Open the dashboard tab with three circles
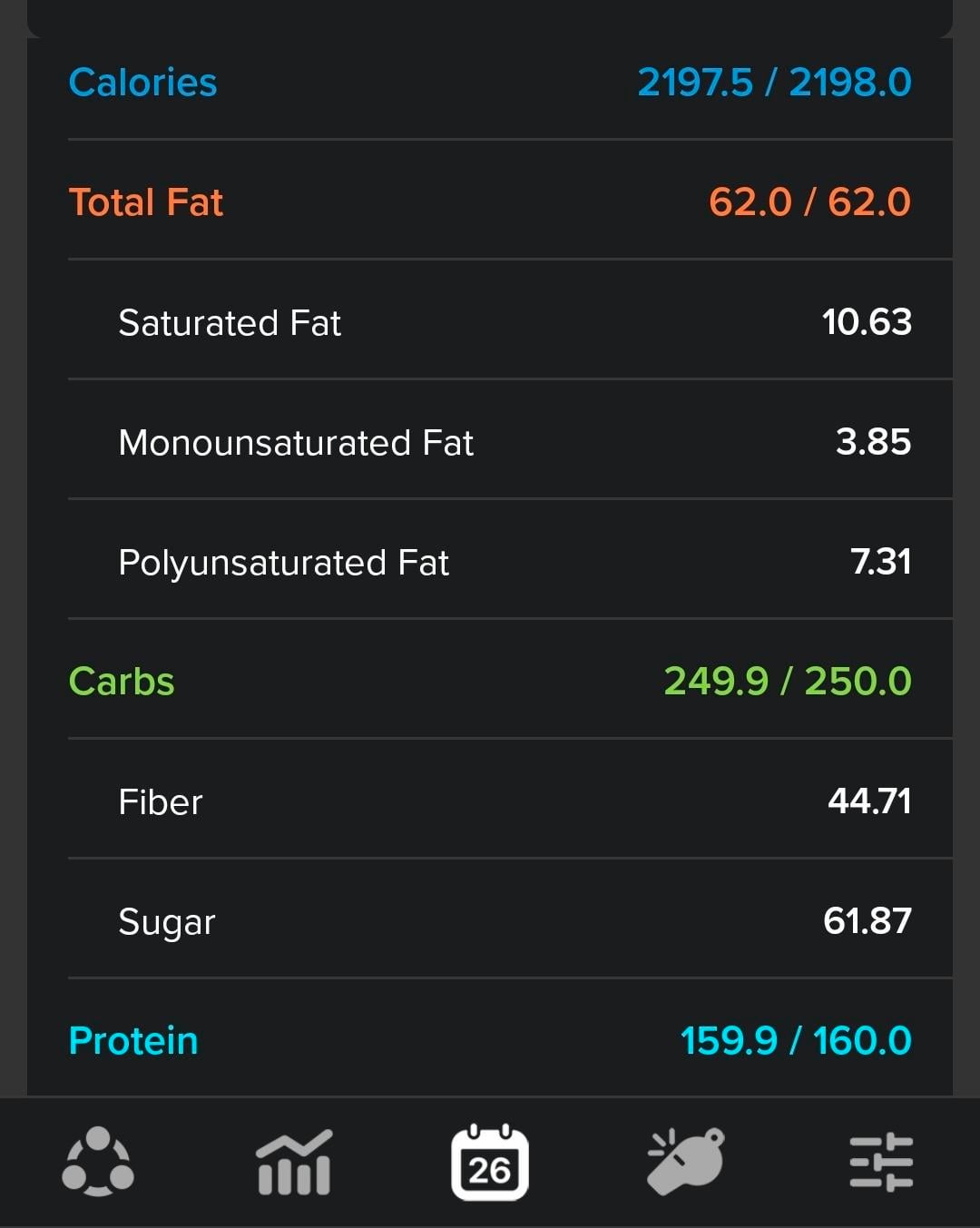The width and height of the screenshot is (980, 1228). (x=98, y=1162)
